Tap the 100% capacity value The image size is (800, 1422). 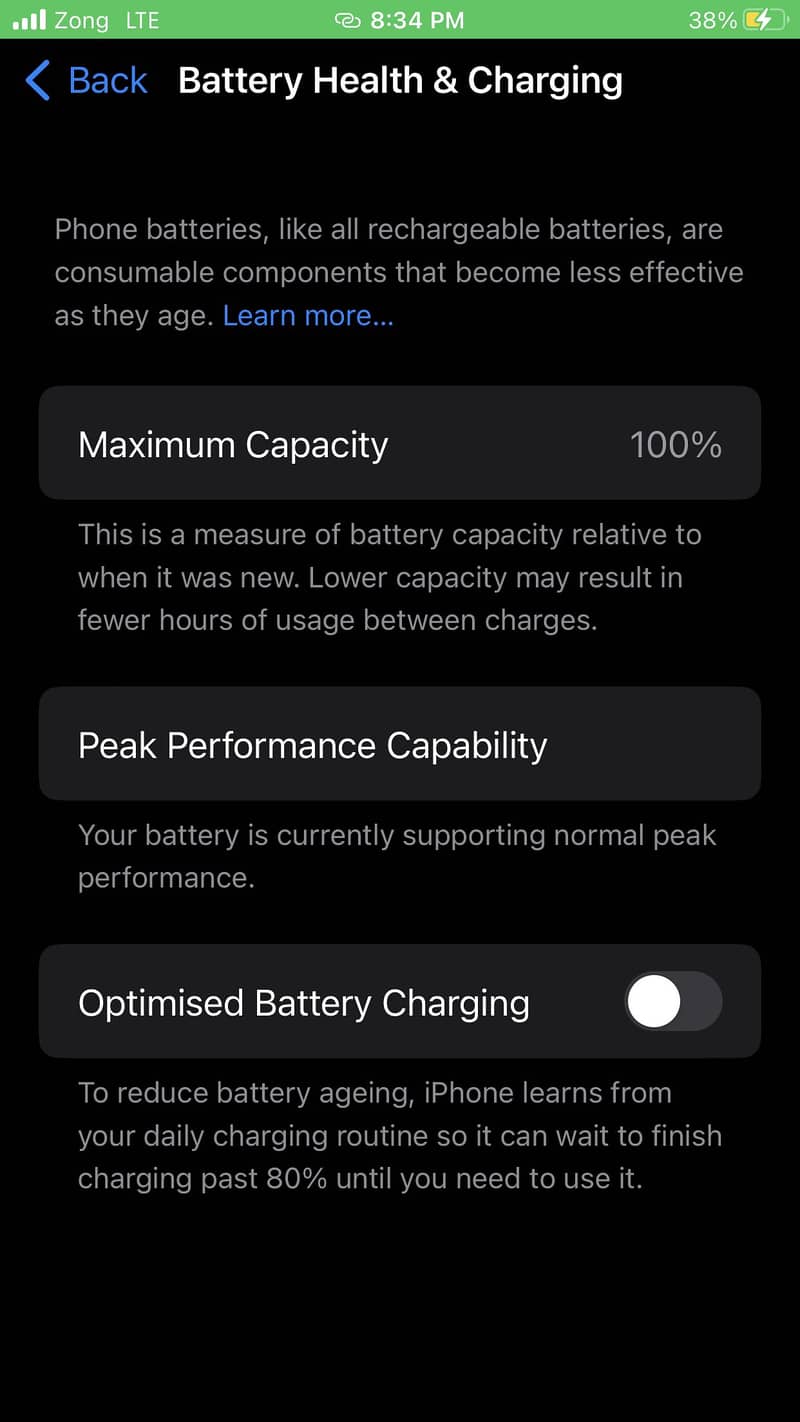(676, 443)
